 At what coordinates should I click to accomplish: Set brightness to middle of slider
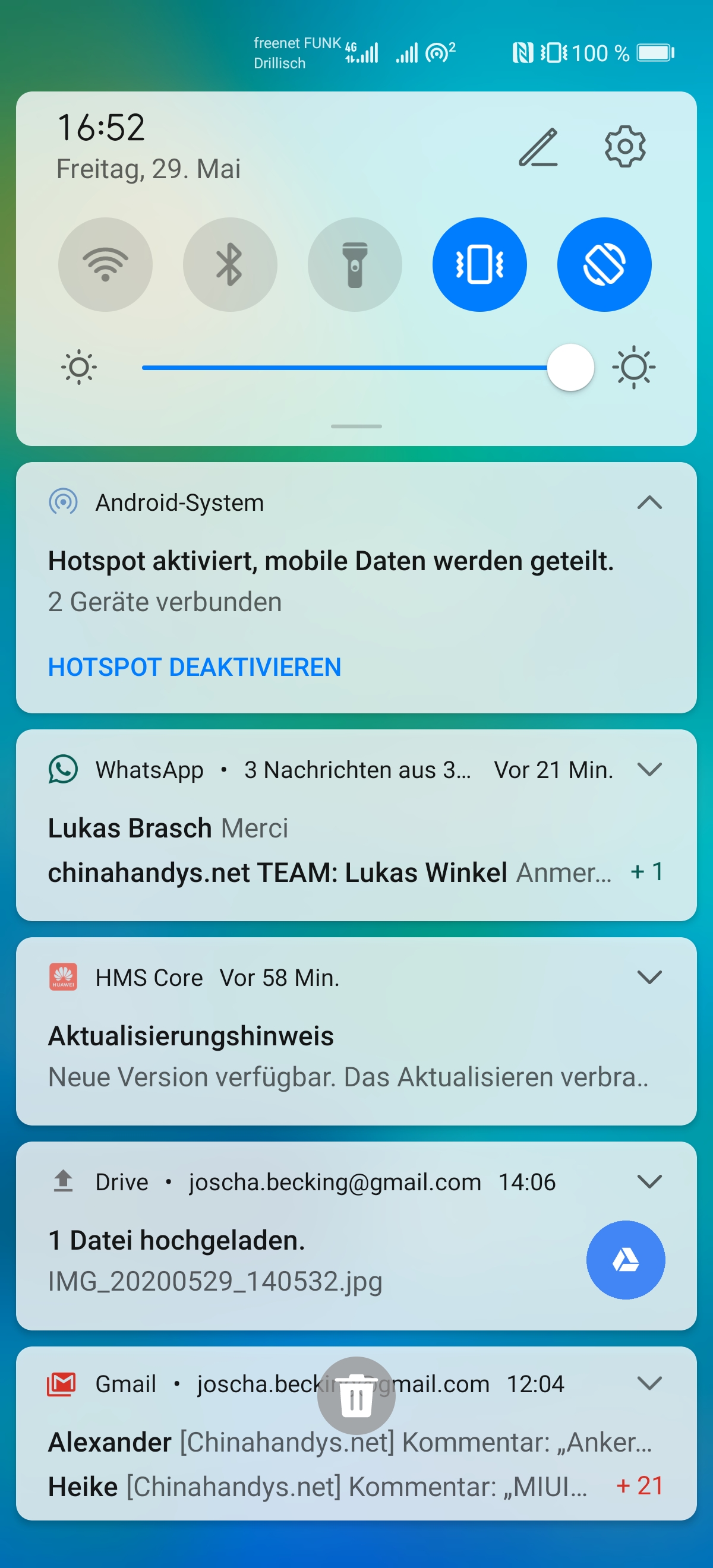click(x=356, y=368)
